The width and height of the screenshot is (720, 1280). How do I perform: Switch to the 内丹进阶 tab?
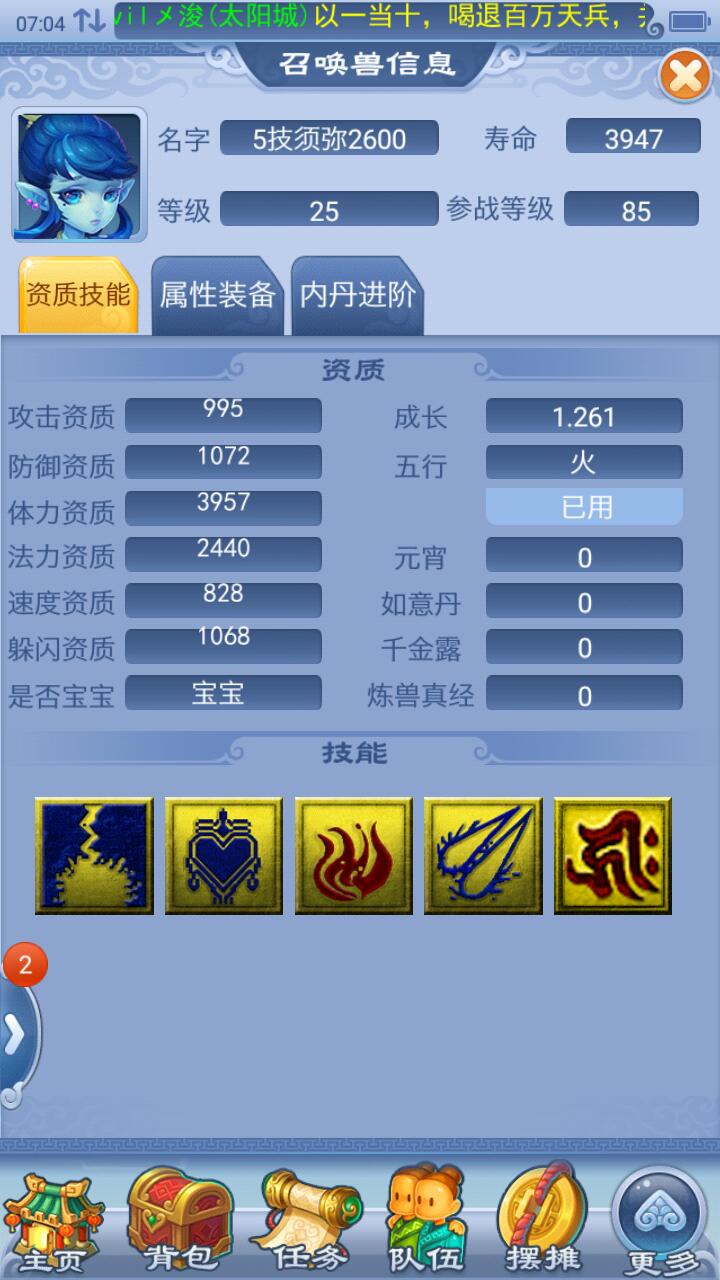(357, 295)
